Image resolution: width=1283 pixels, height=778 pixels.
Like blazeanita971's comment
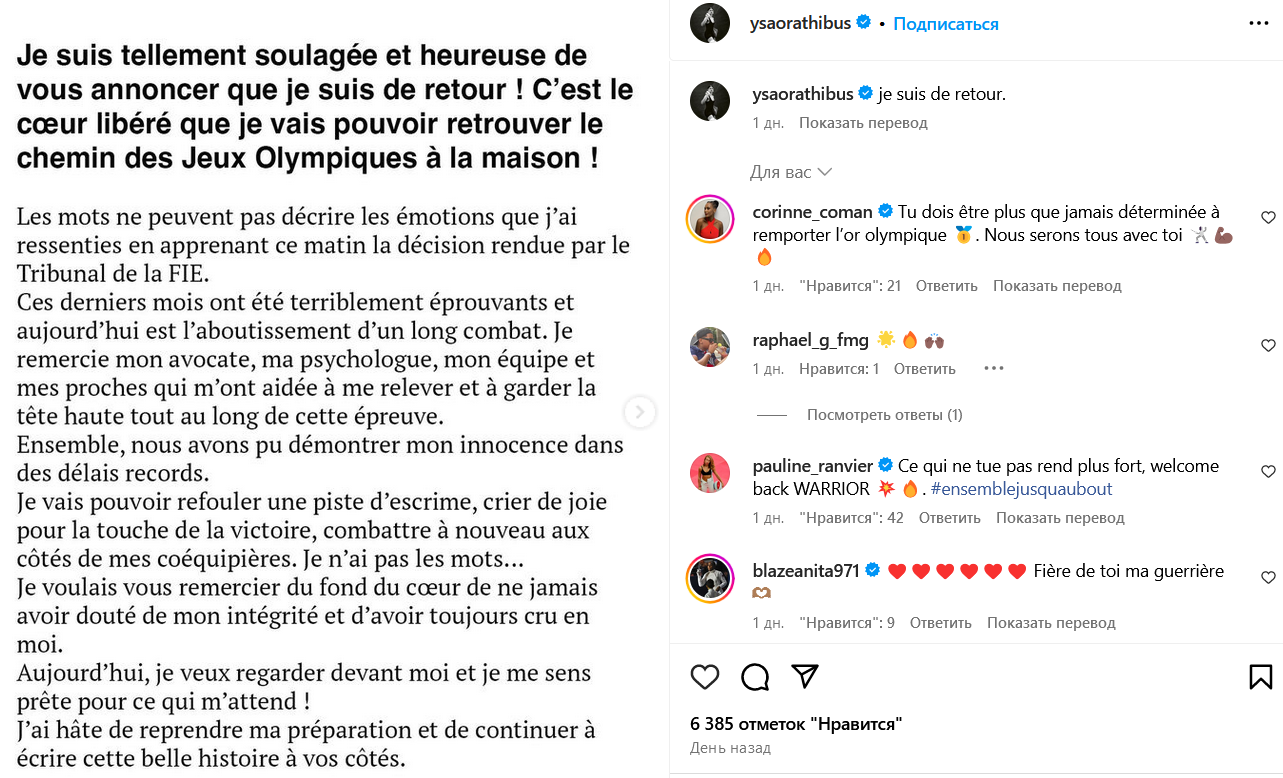click(x=1268, y=577)
